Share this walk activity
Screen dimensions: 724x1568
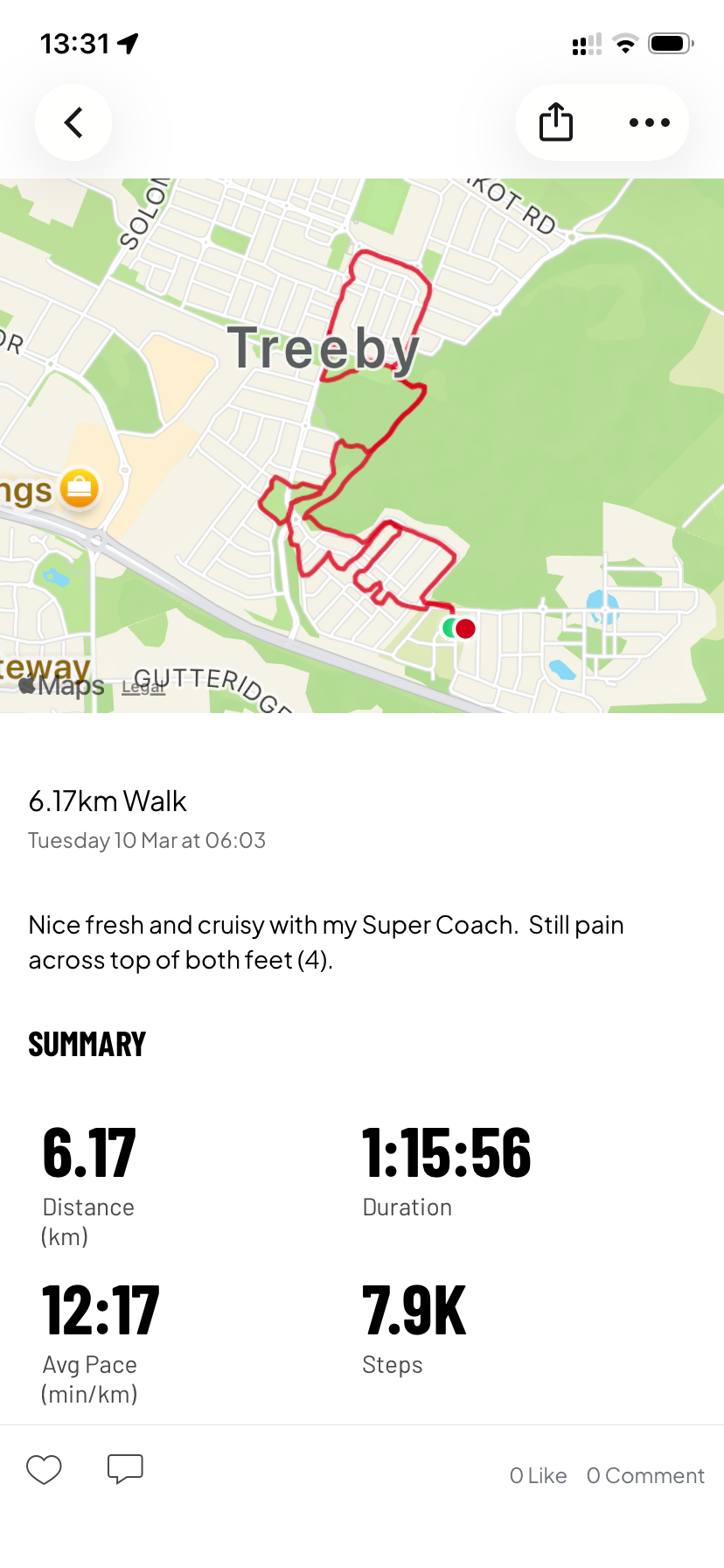pyautogui.click(x=555, y=122)
